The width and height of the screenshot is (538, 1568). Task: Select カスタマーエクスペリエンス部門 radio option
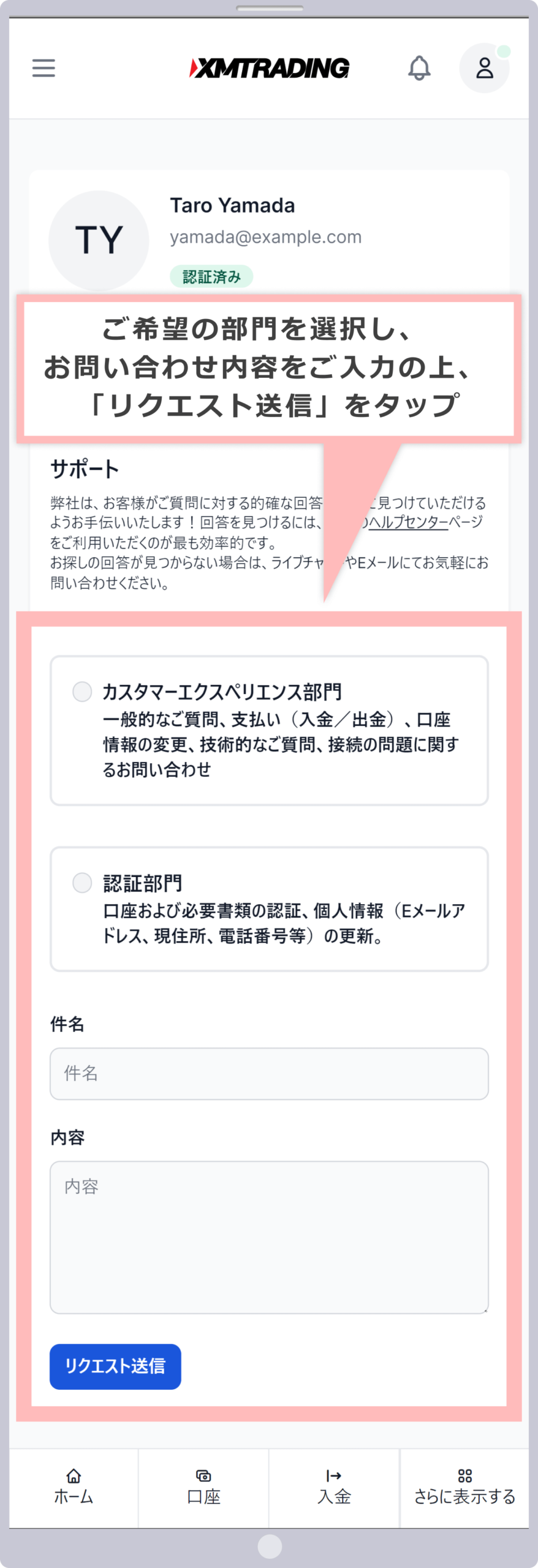point(82,692)
